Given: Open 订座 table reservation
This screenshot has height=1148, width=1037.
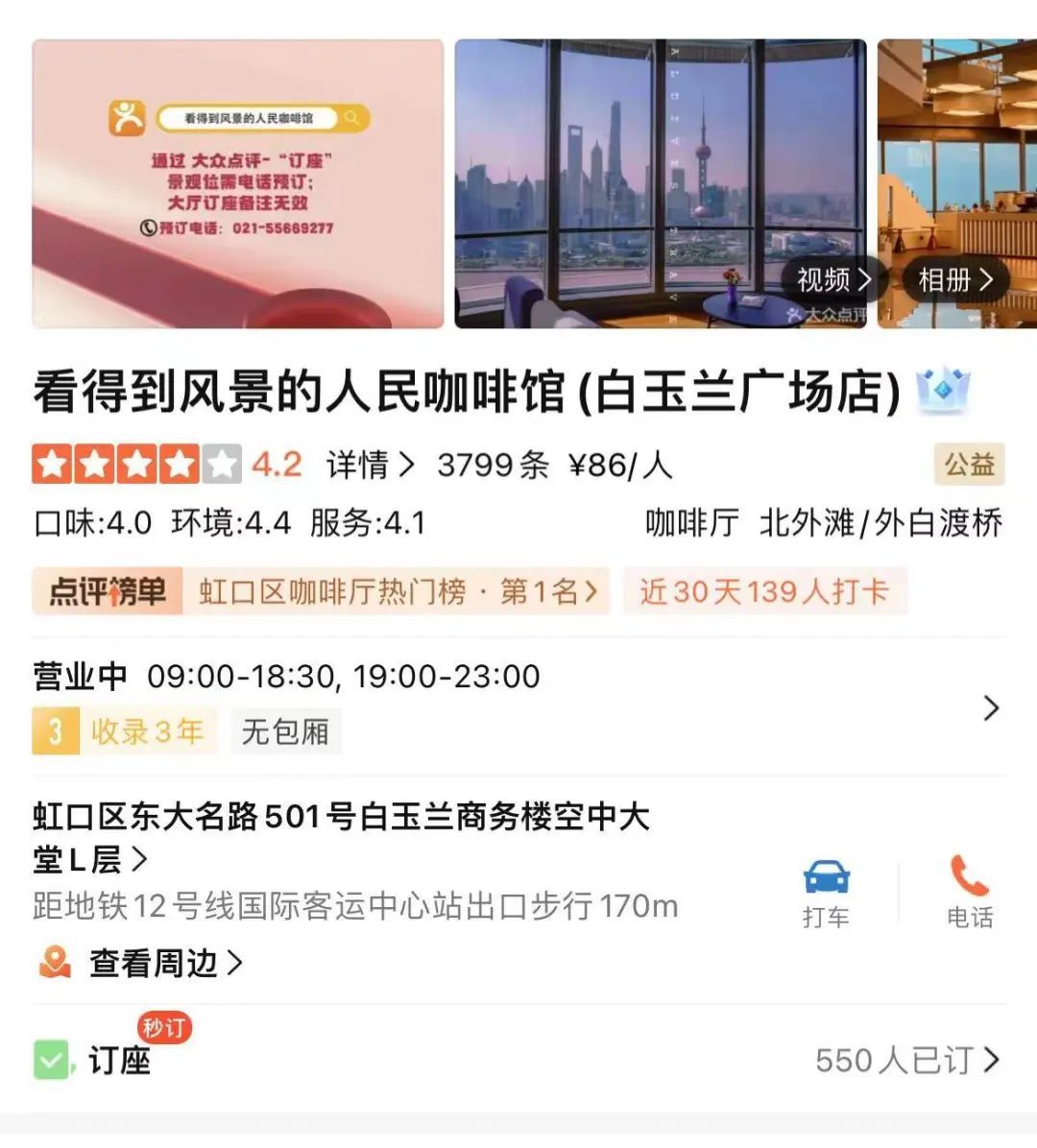Looking at the screenshot, I should (x=120, y=1061).
